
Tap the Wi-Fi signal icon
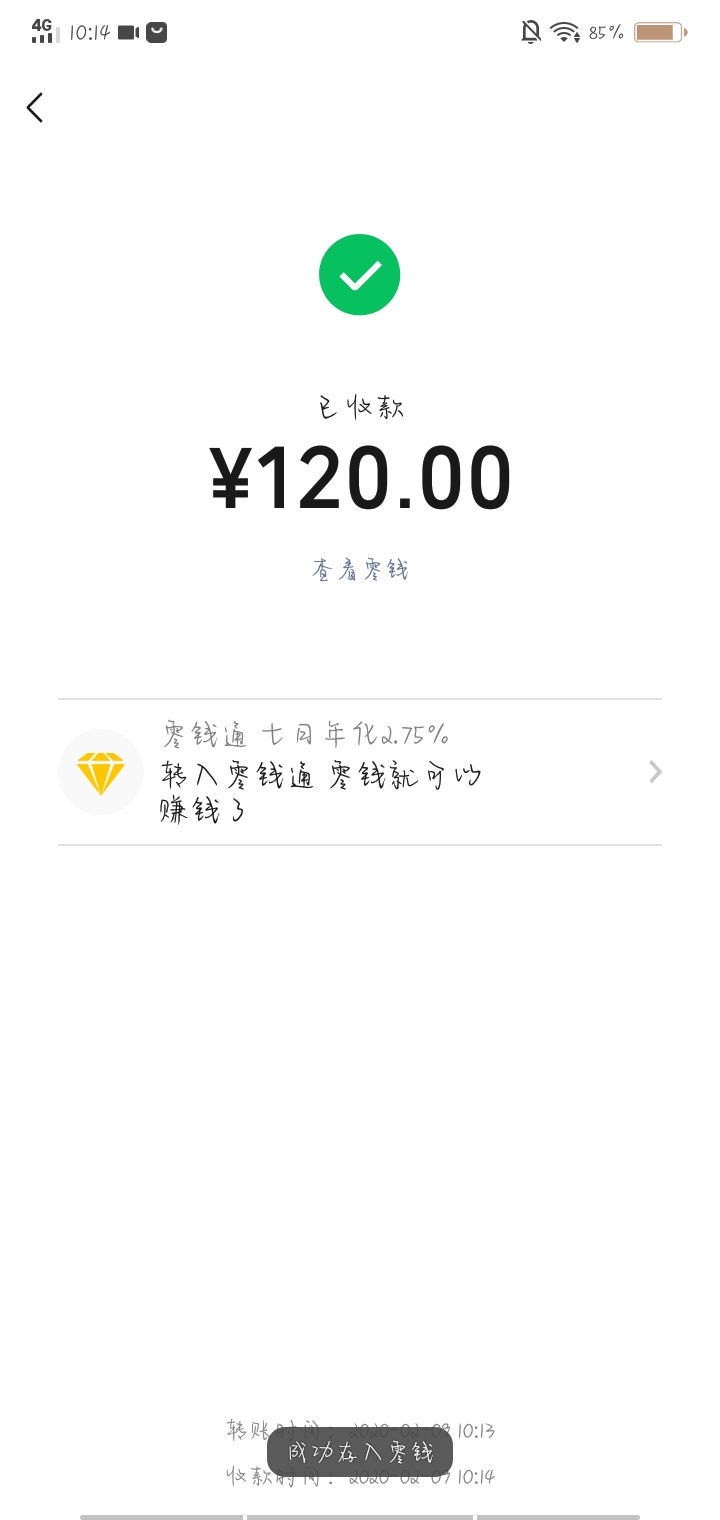[x=567, y=31]
